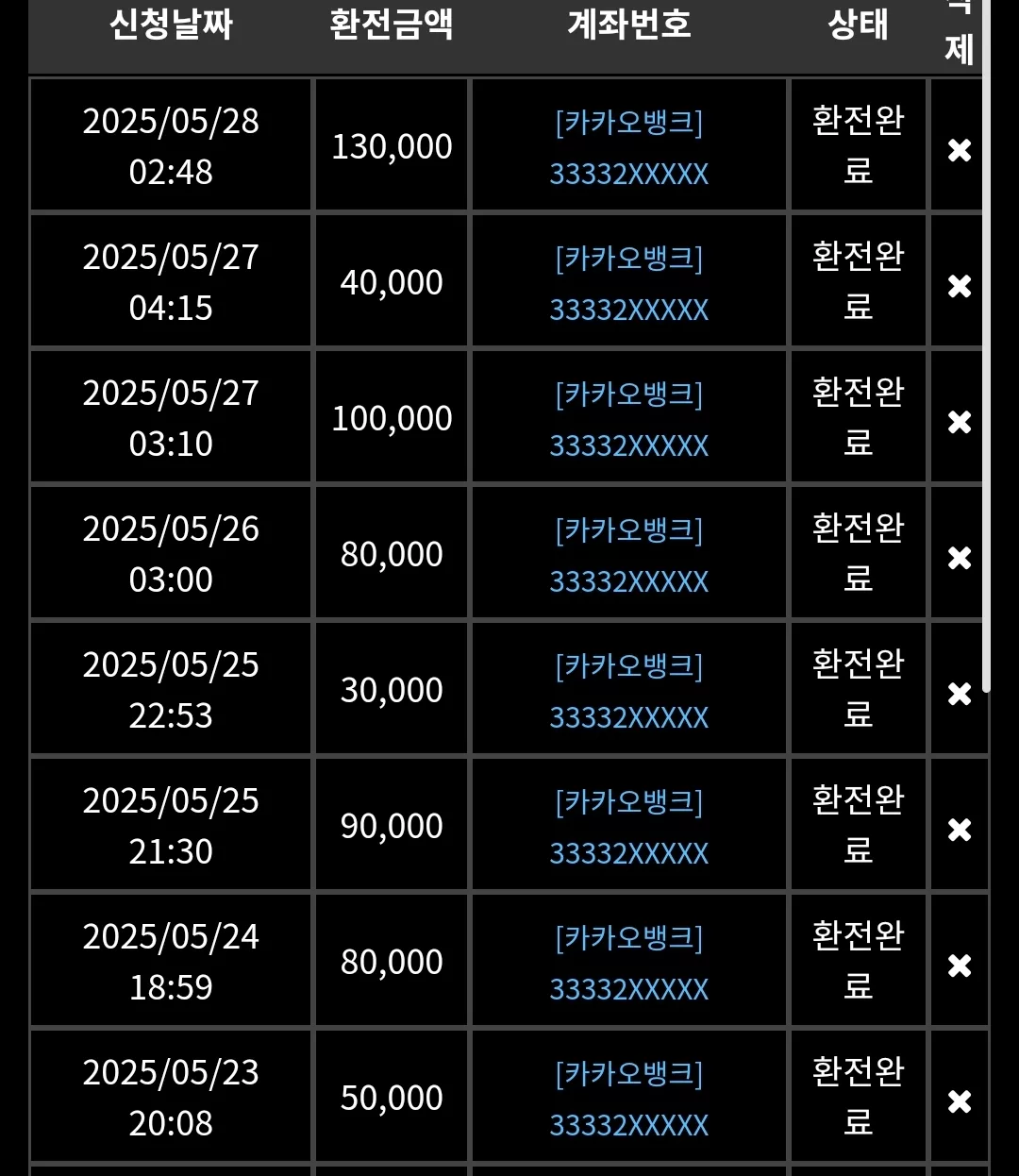Remove the 2025/05/24 18:59 entry of 80,000

click(960, 966)
